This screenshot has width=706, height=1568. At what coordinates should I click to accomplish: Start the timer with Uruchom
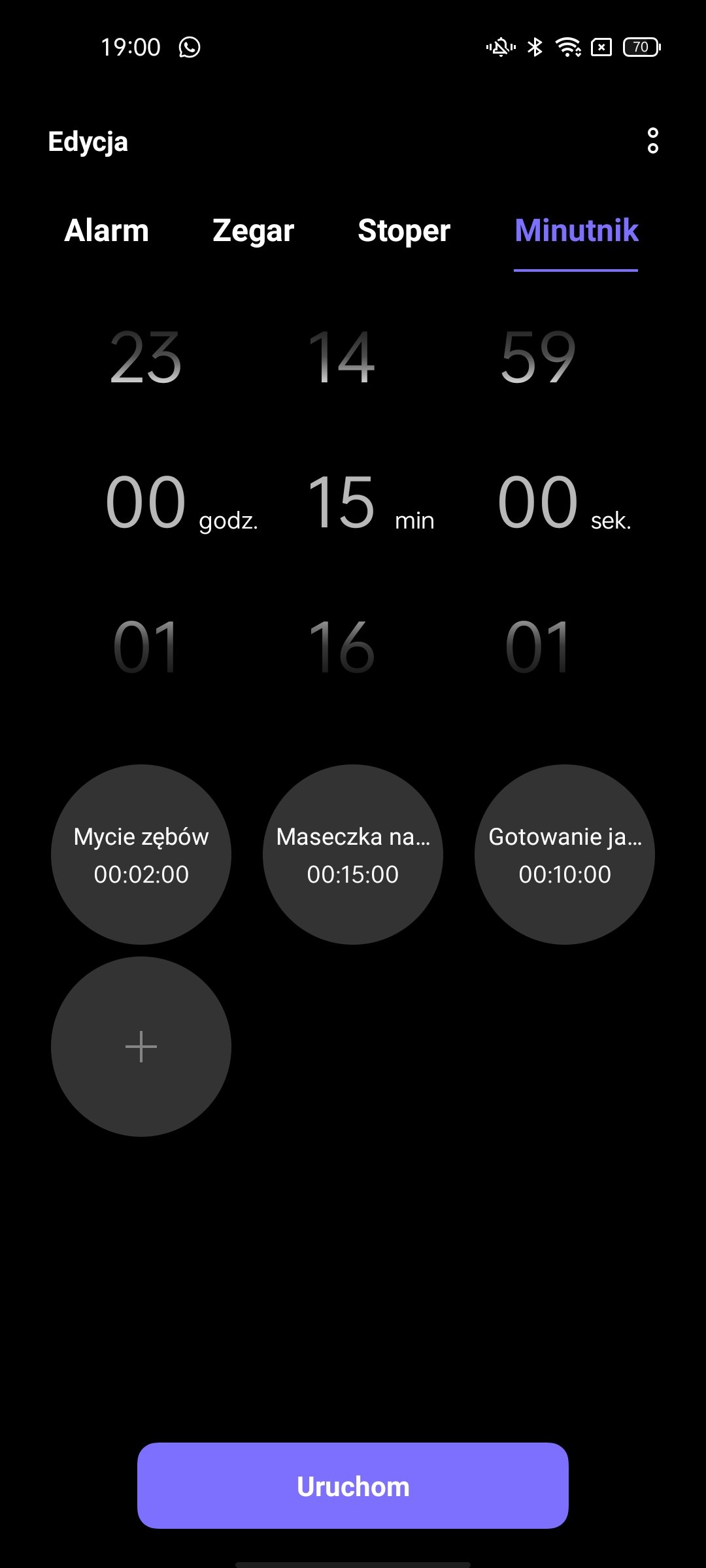(353, 1486)
